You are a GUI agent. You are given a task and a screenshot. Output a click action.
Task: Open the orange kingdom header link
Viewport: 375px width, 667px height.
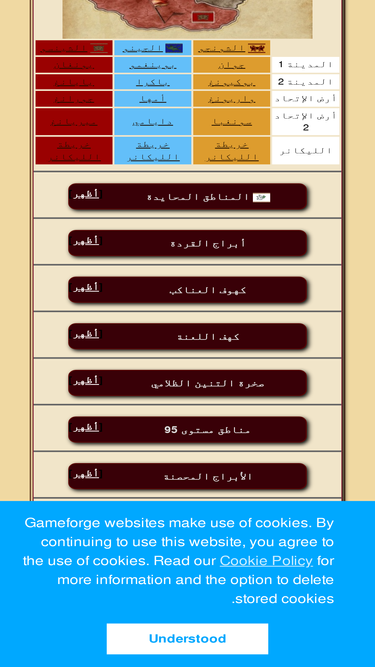click(231, 48)
